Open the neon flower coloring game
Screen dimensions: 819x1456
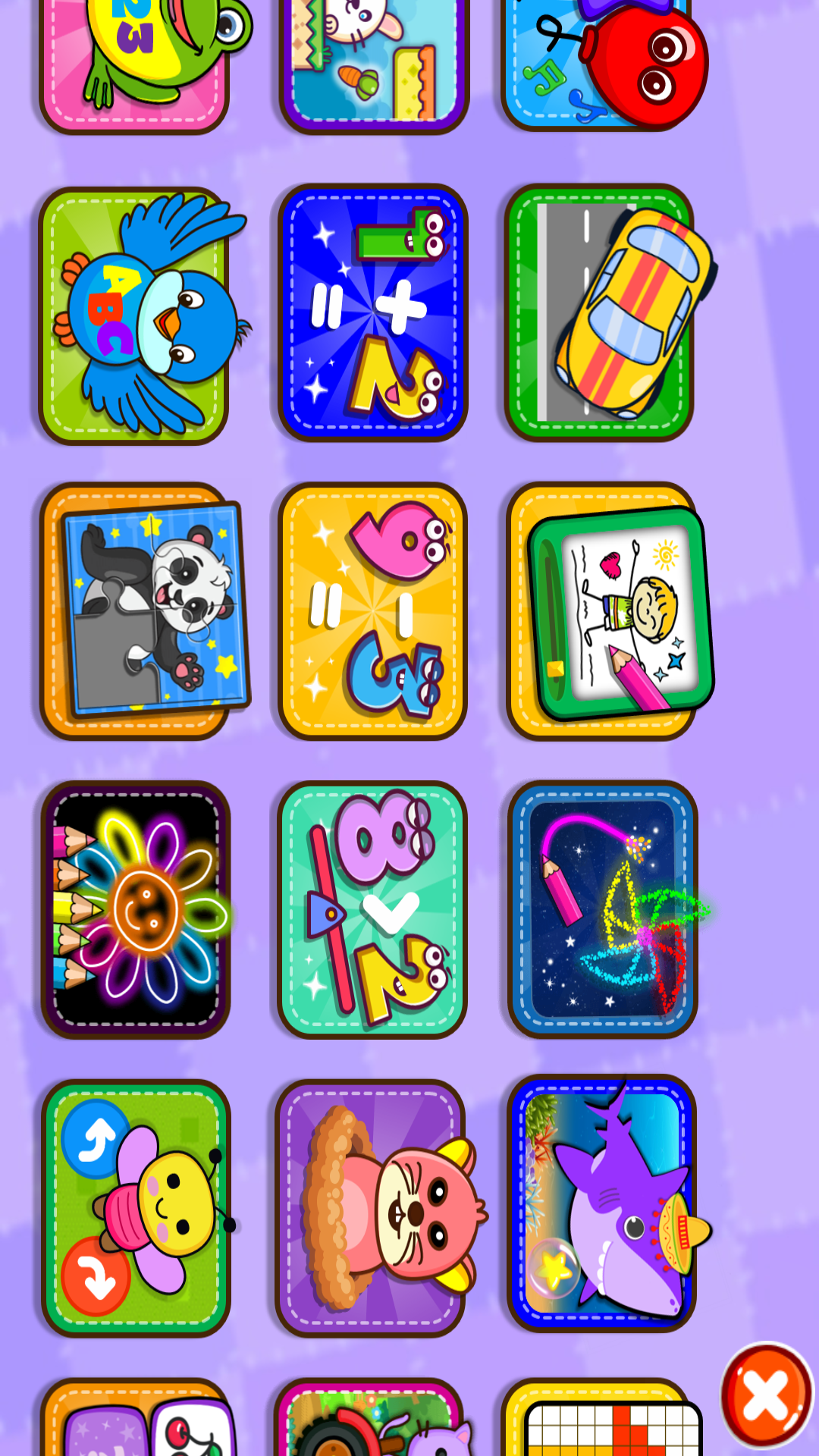click(x=135, y=909)
